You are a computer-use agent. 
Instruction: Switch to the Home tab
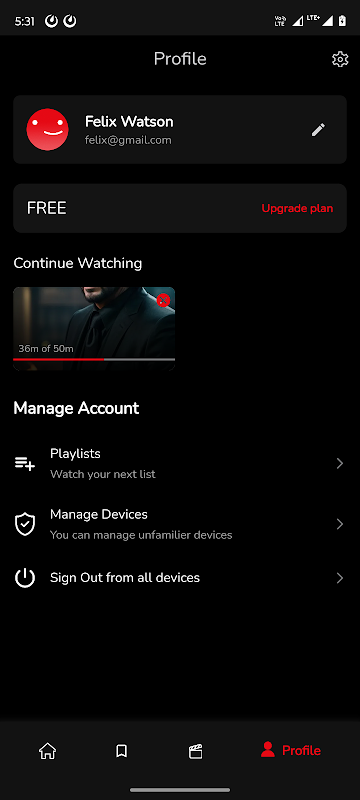tap(47, 751)
